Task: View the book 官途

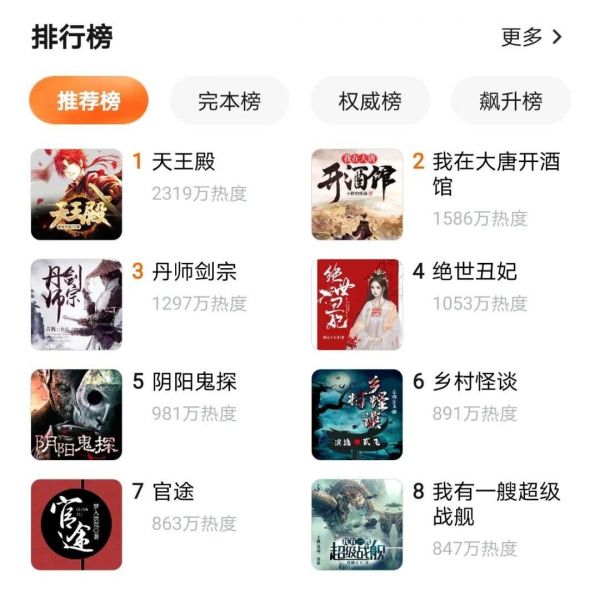Action: (x=172, y=492)
